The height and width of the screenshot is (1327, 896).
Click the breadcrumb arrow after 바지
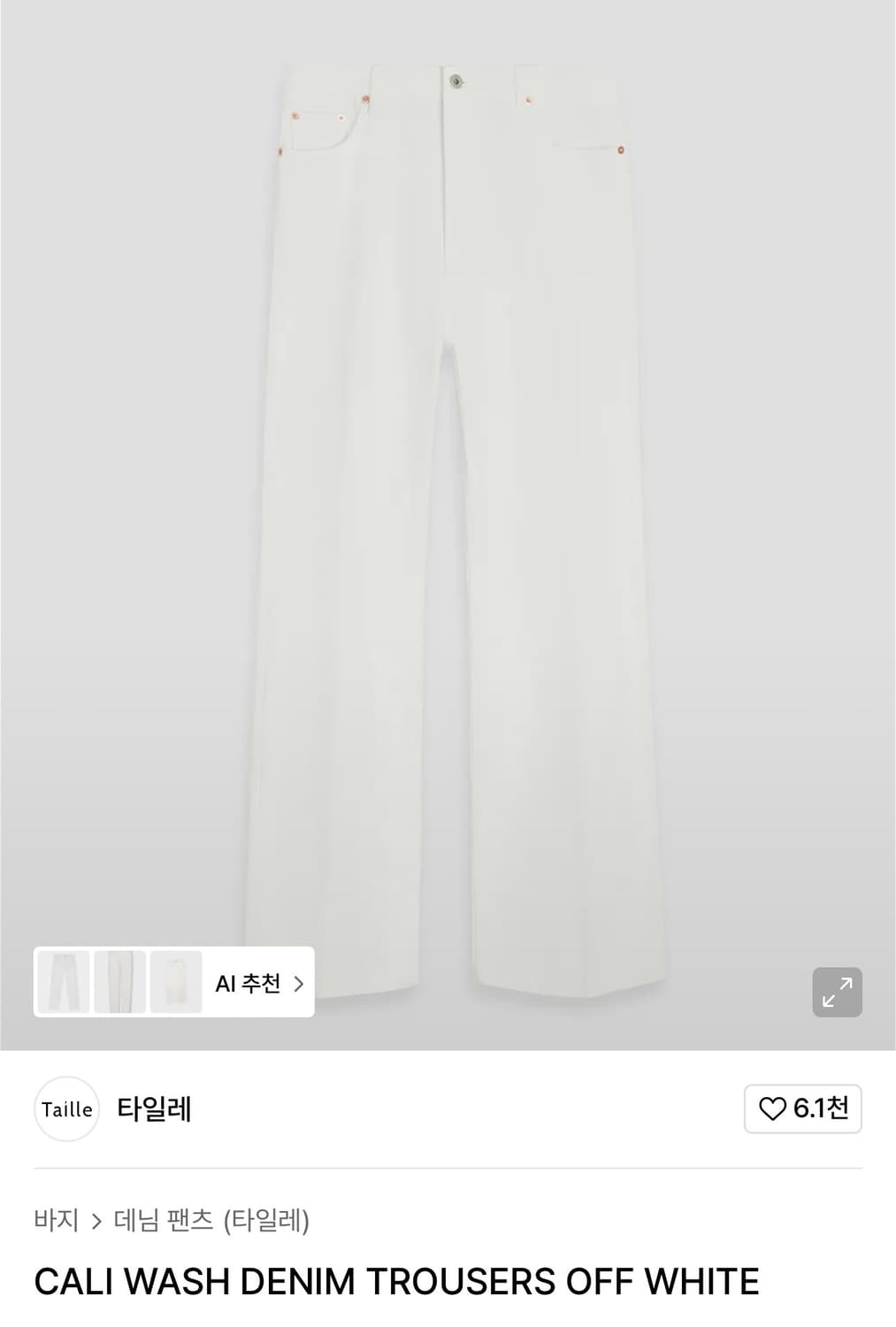tap(98, 1219)
